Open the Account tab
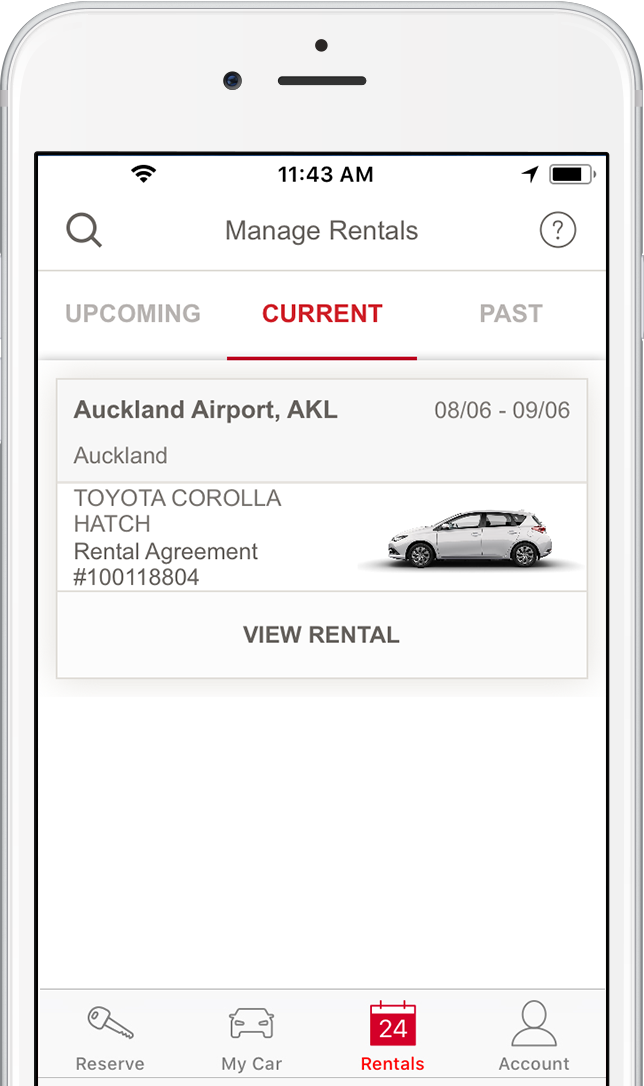This screenshot has width=644, height=1086. [x=533, y=1038]
